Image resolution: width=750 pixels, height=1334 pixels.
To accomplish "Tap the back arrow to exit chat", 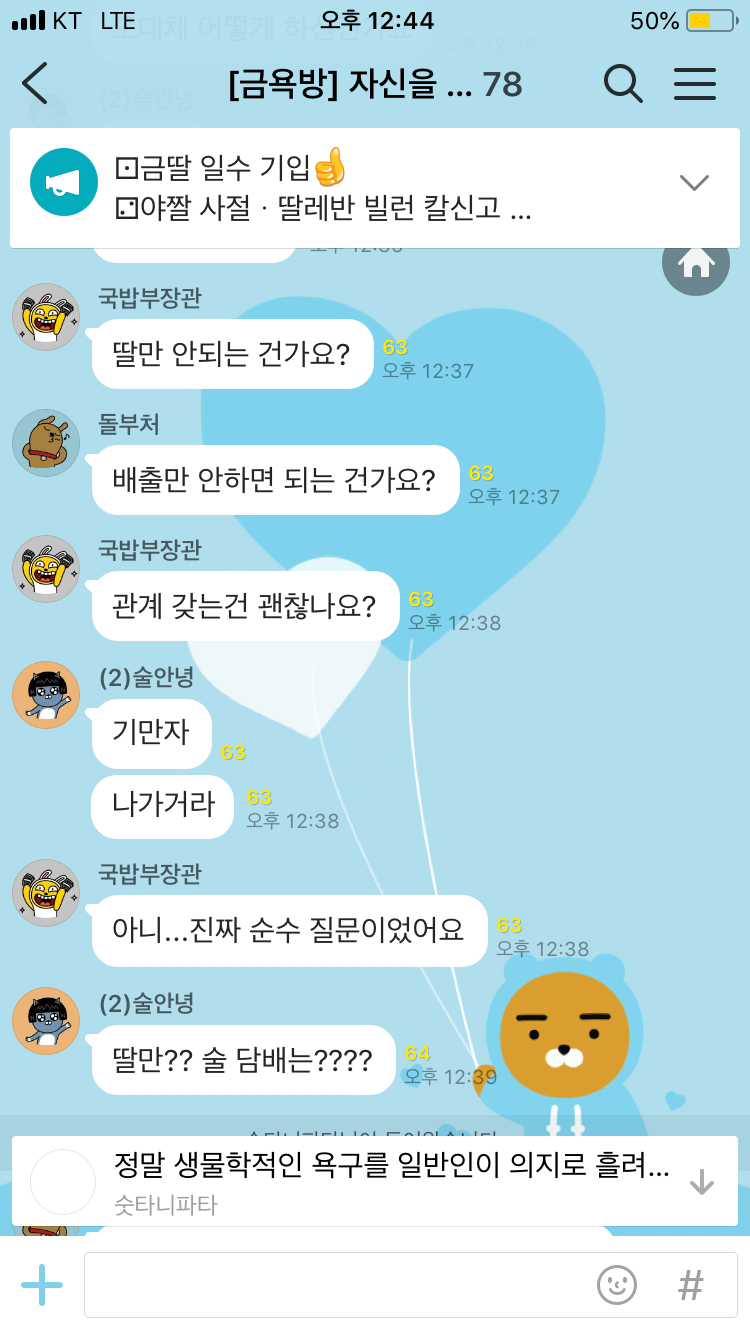I will [33, 85].
